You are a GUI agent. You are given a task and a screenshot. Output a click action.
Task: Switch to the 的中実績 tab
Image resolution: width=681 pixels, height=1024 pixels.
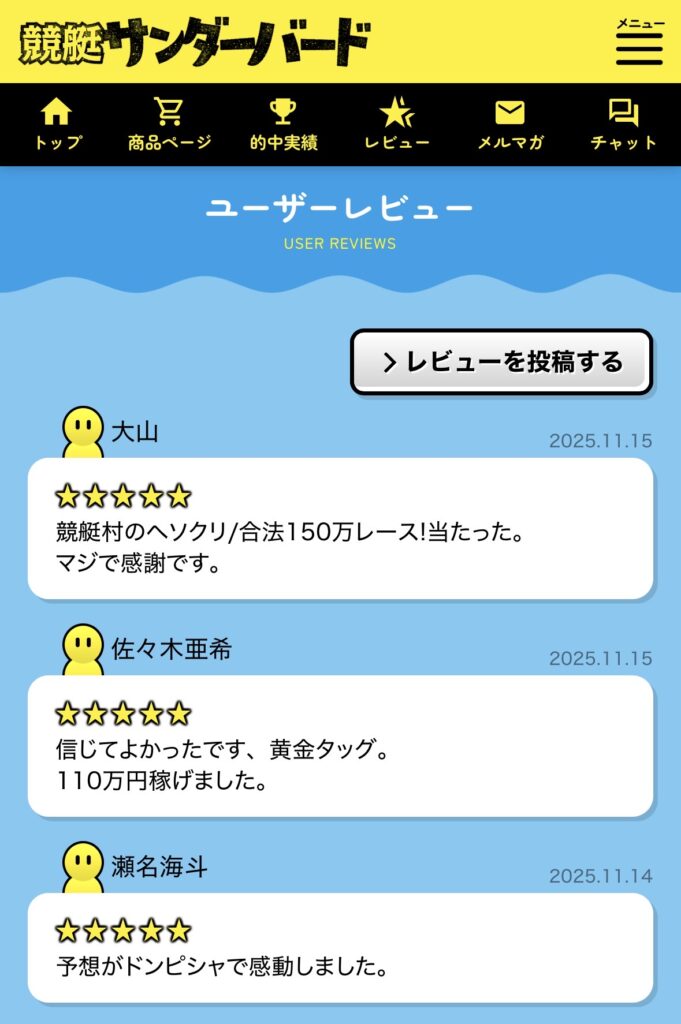click(284, 125)
